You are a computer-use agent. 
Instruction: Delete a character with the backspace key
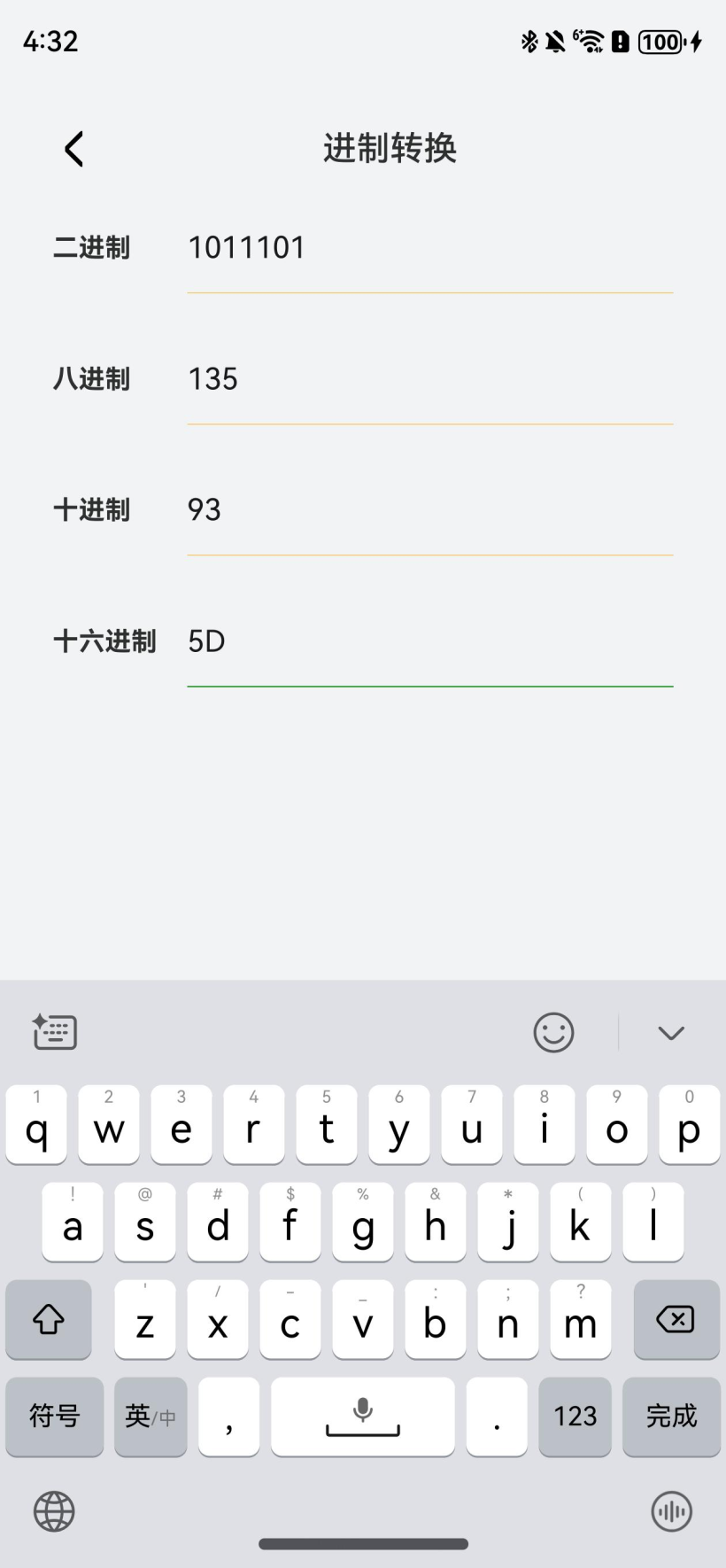(x=676, y=1319)
